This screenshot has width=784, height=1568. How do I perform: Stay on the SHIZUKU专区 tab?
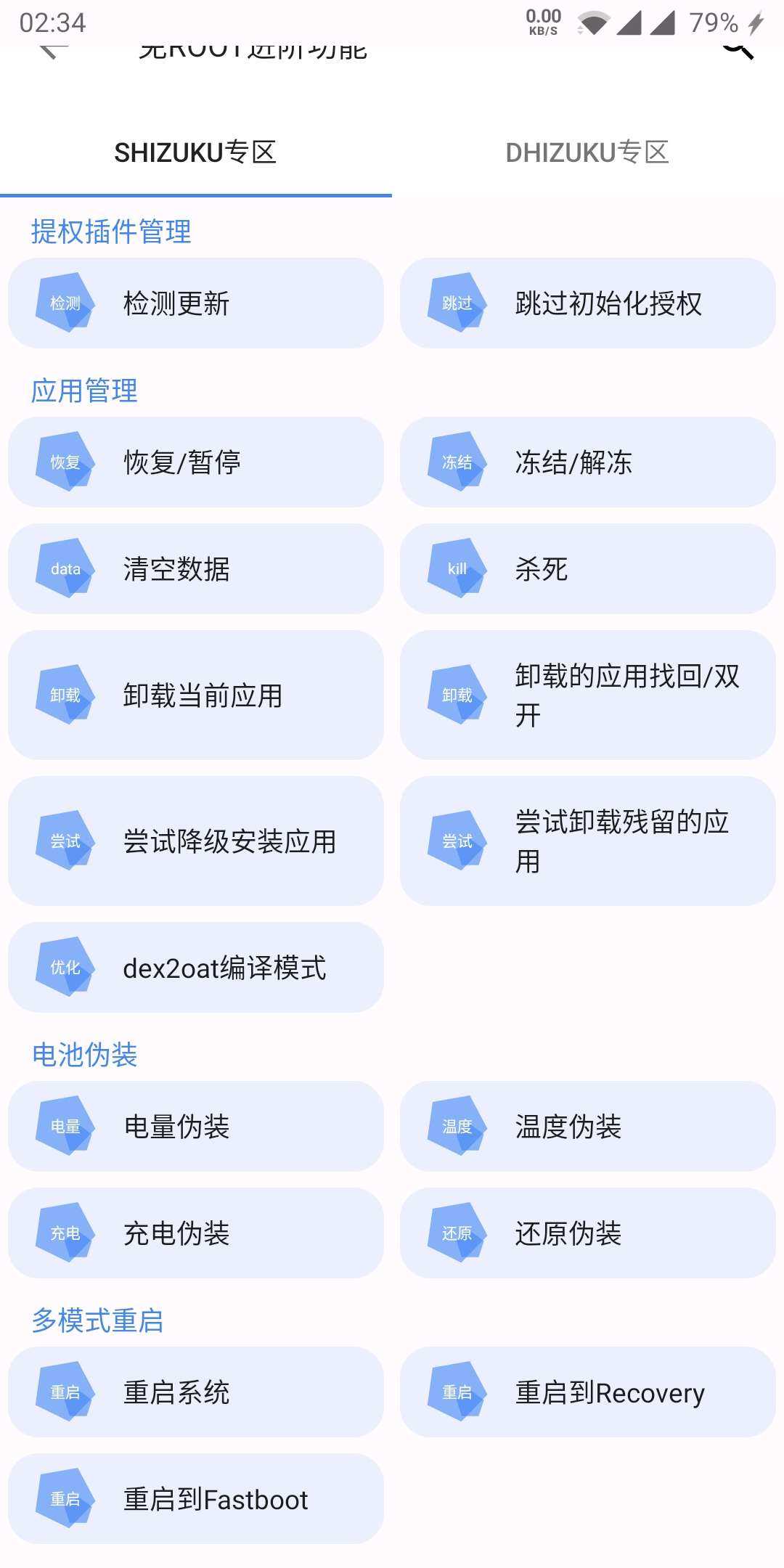tap(196, 152)
